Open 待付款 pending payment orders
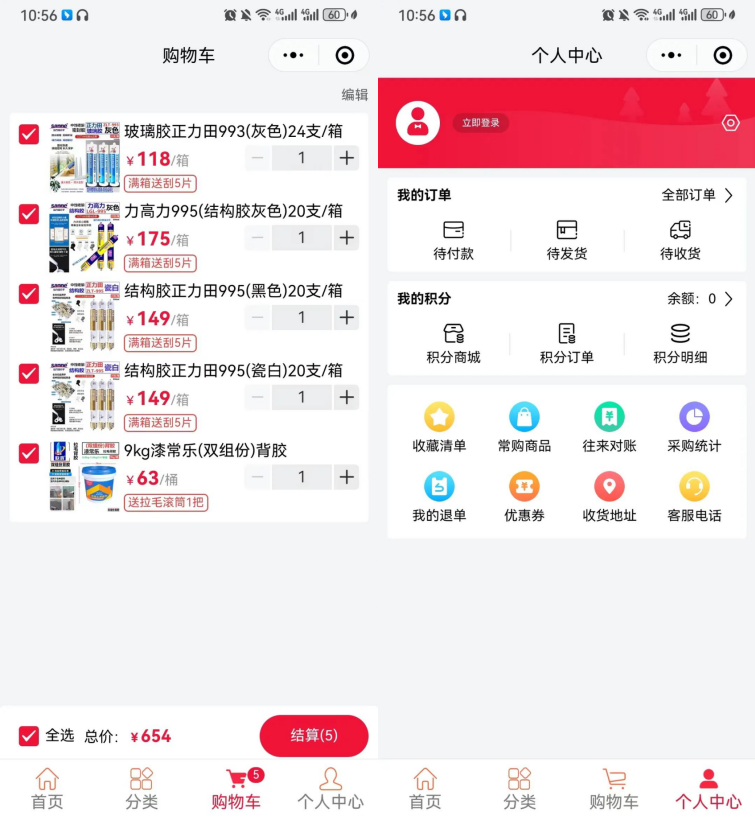The height and width of the screenshot is (821, 755). pyautogui.click(x=453, y=241)
